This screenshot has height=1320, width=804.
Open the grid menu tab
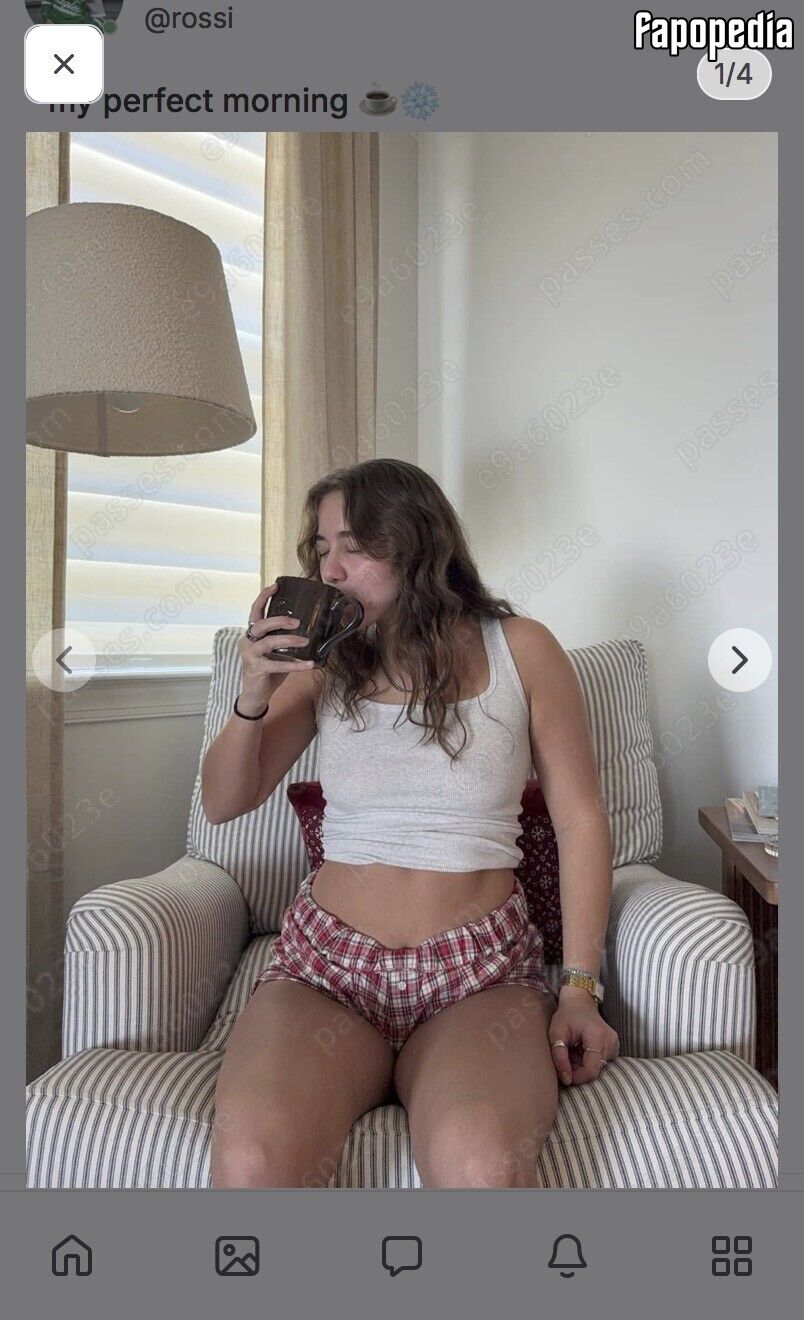(x=732, y=1256)
